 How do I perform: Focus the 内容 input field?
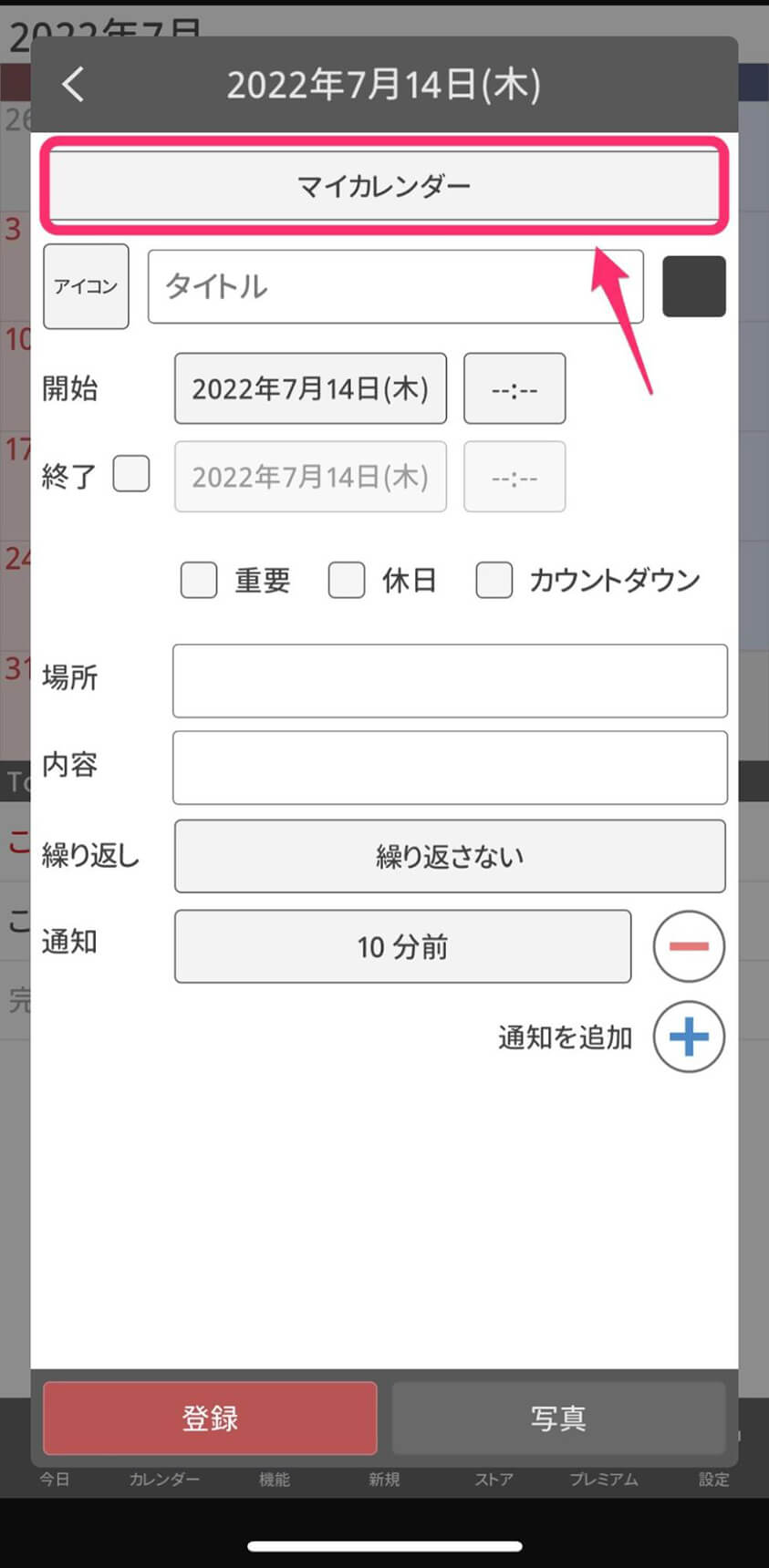pyautogui.click(x=450, y=768)
